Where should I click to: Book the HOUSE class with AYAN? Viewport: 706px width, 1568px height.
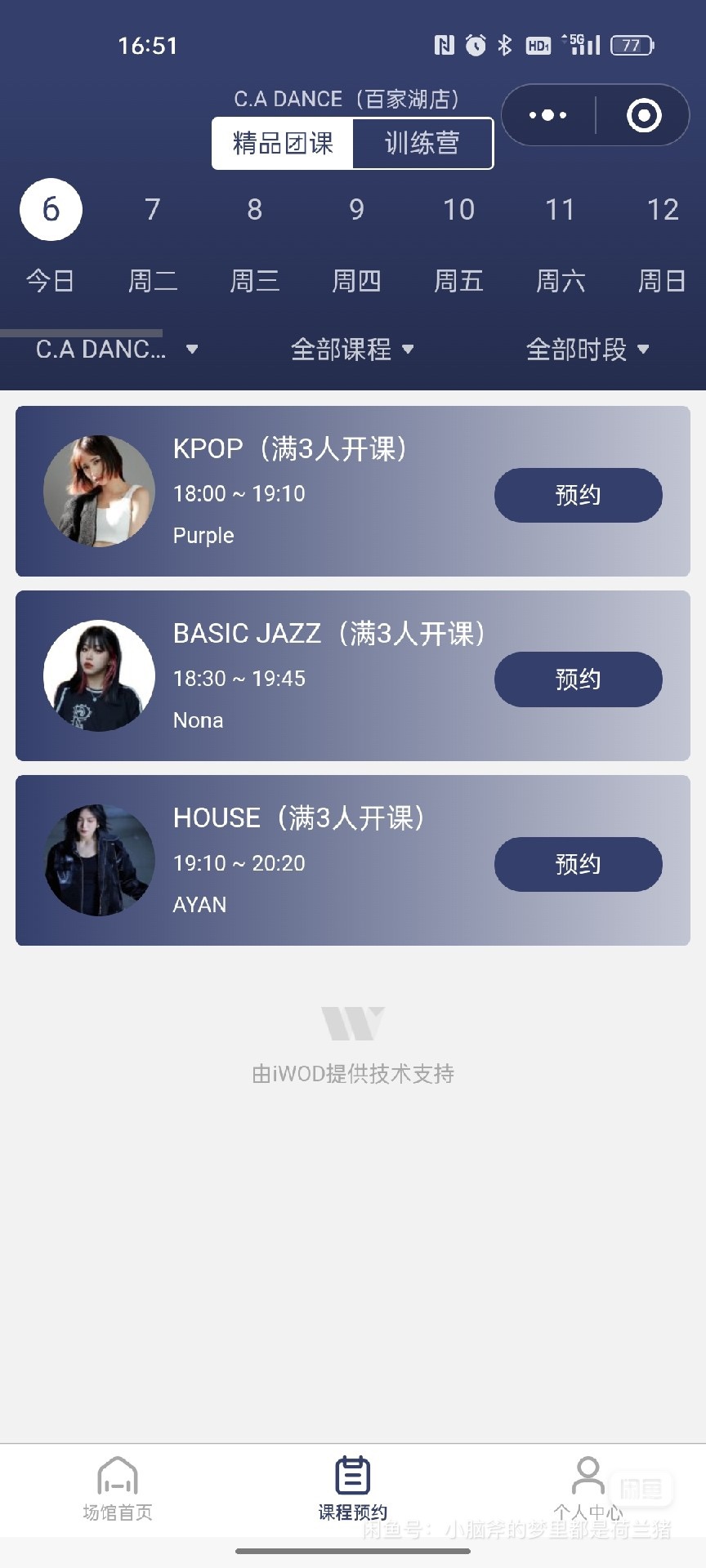578,864
